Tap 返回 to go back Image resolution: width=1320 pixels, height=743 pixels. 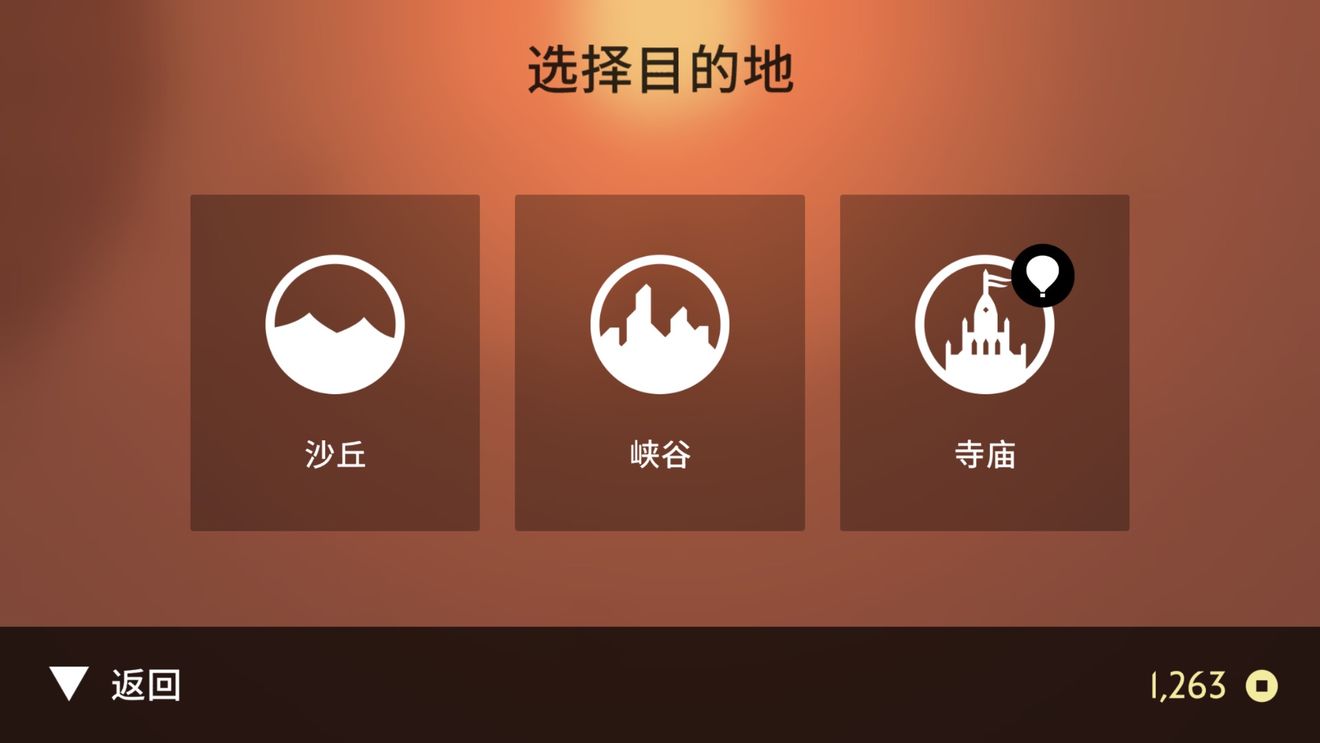116,685
